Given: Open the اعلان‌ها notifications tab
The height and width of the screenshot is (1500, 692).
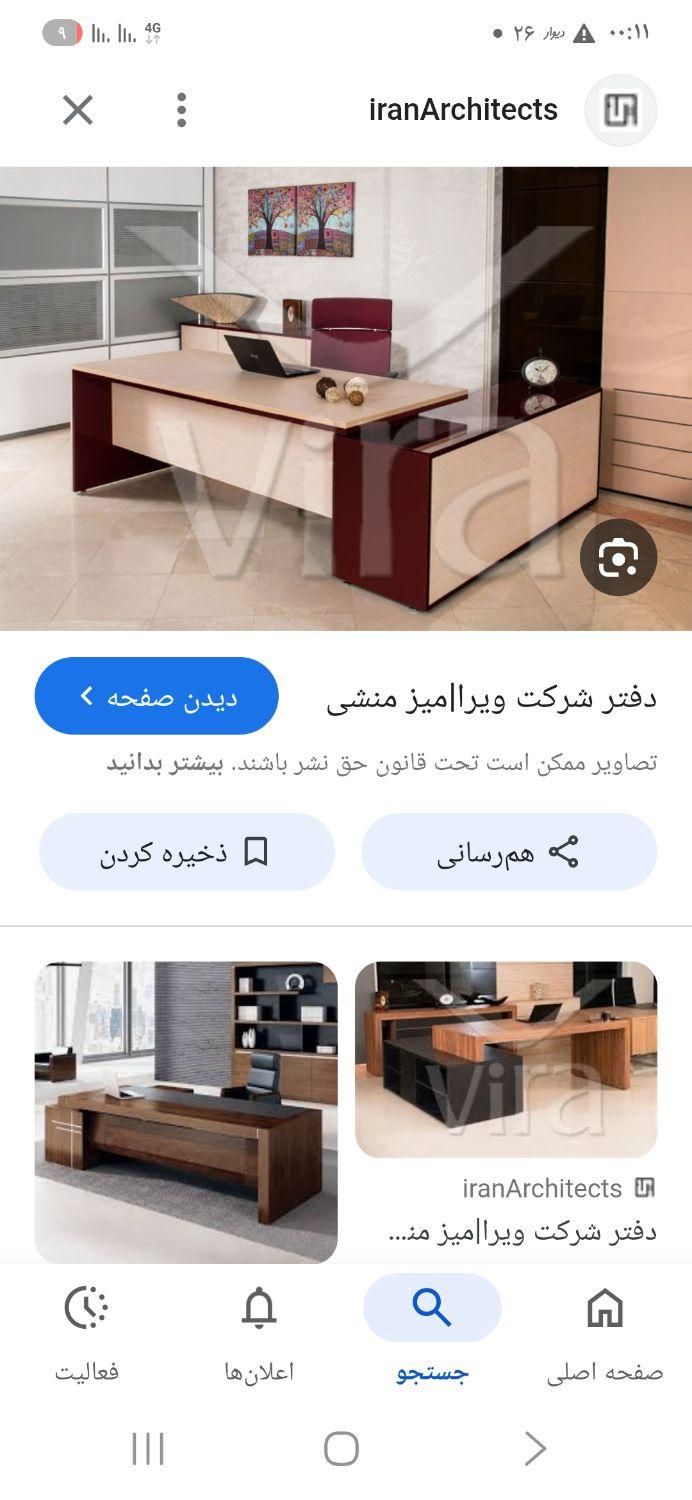Looking at the screenshot, I should point(259,1330).
